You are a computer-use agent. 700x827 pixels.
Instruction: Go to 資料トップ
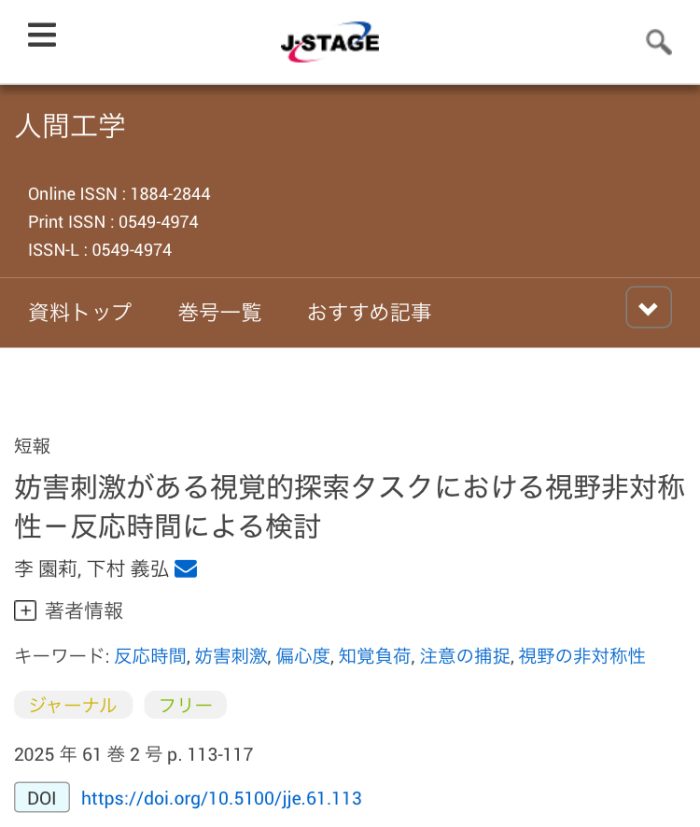pos(80,312)
